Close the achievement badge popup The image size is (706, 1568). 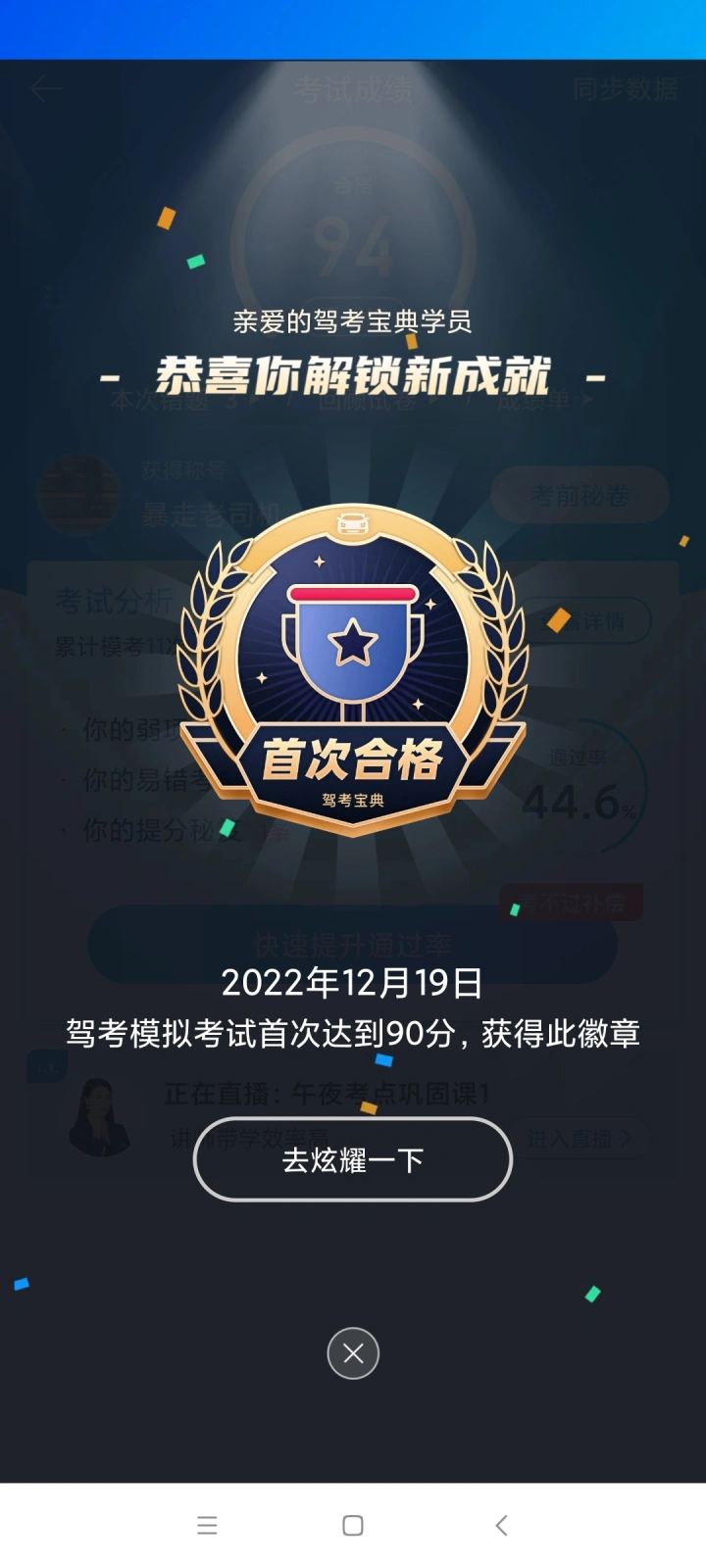point(353,1353)
